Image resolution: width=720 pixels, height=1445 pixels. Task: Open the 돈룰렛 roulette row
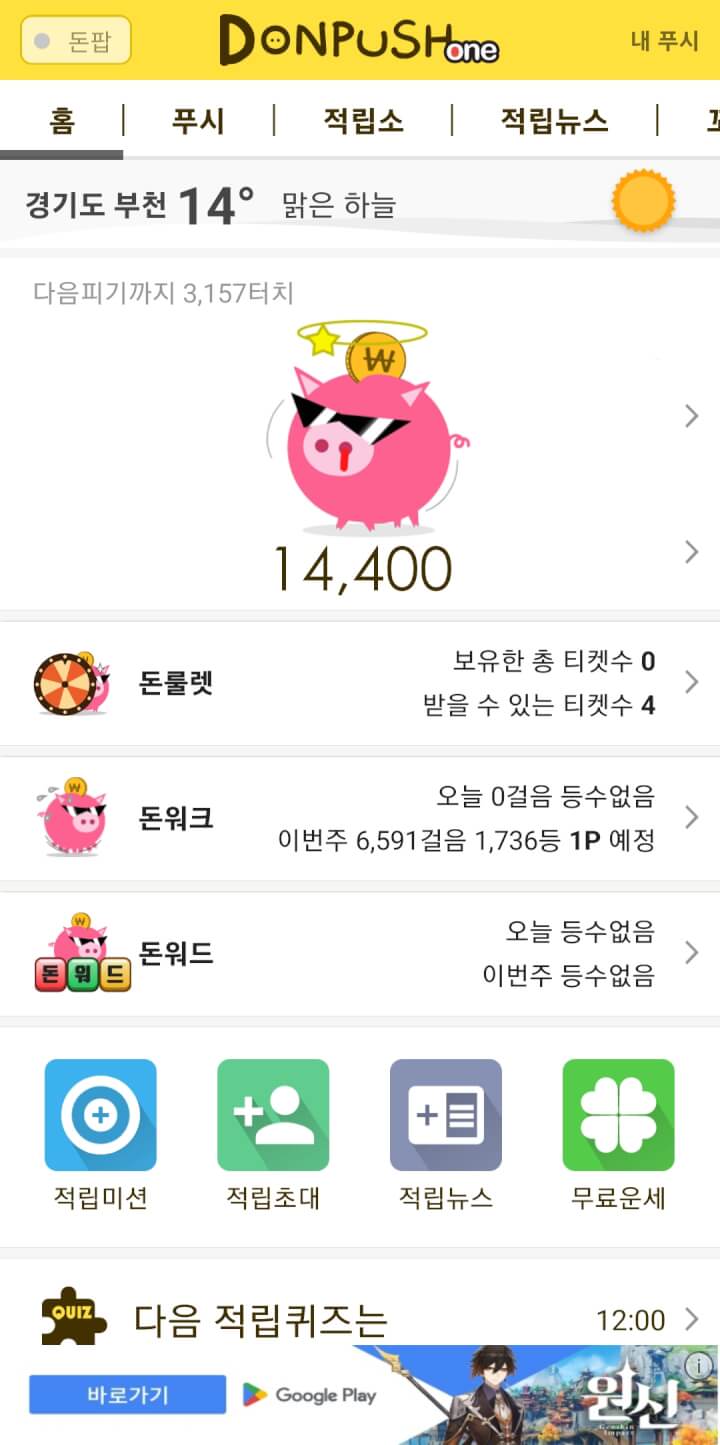click(x=360, y=683)
